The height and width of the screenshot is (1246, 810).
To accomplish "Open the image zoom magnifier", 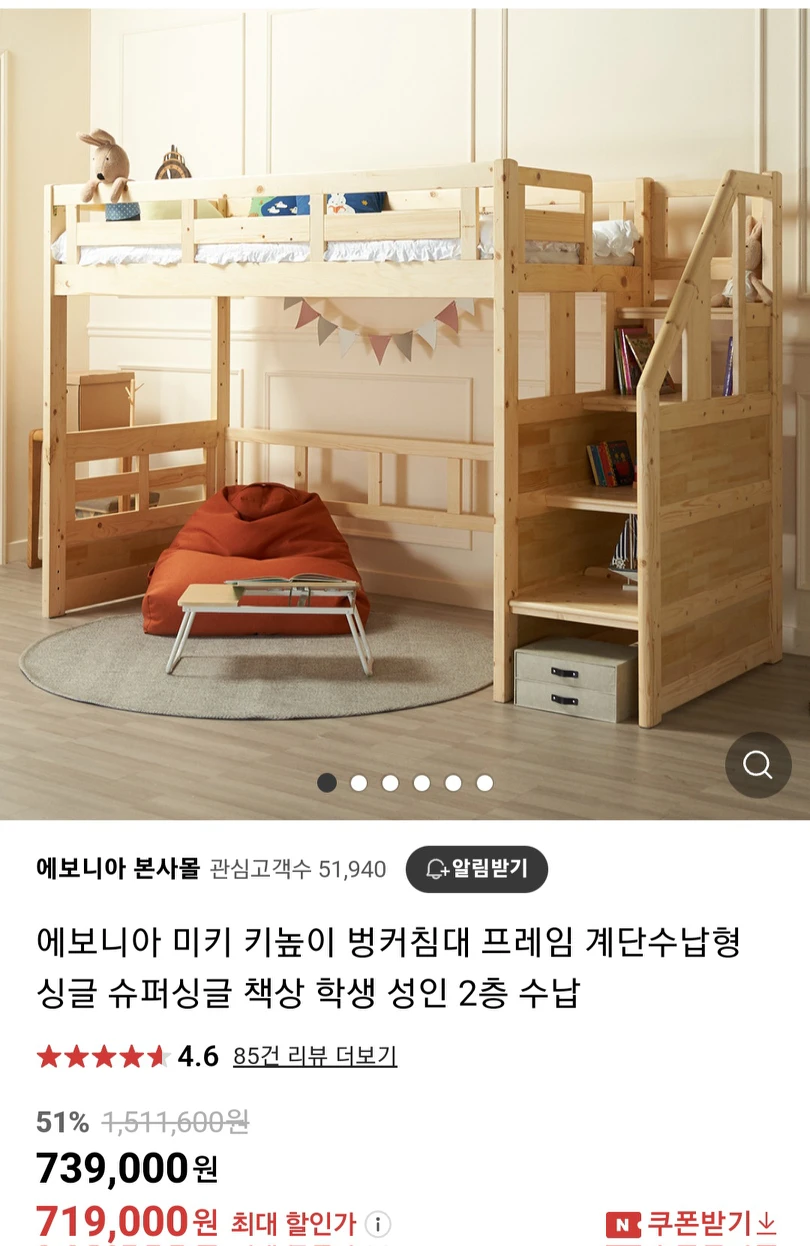I will (x=758, y=765).
